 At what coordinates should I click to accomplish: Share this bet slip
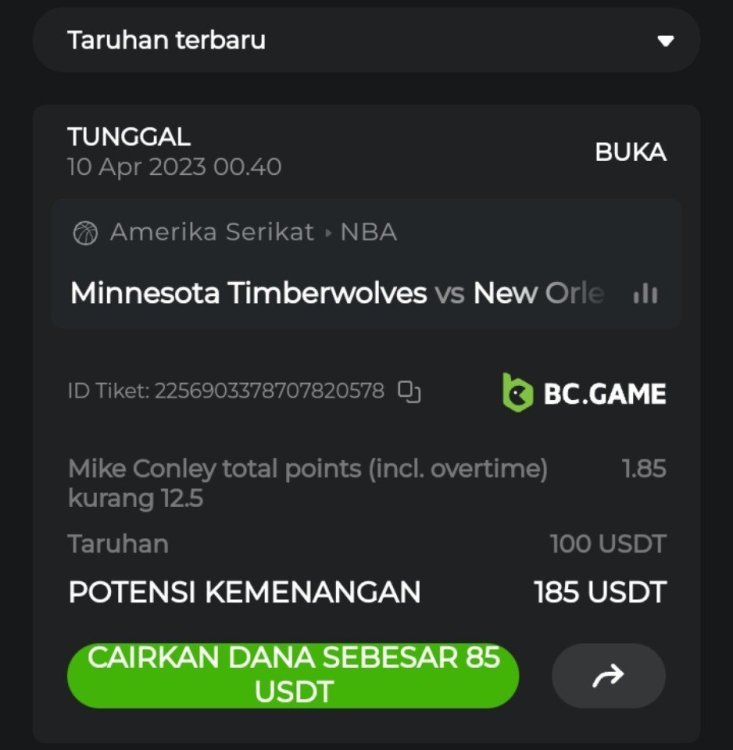pos(608,676)
